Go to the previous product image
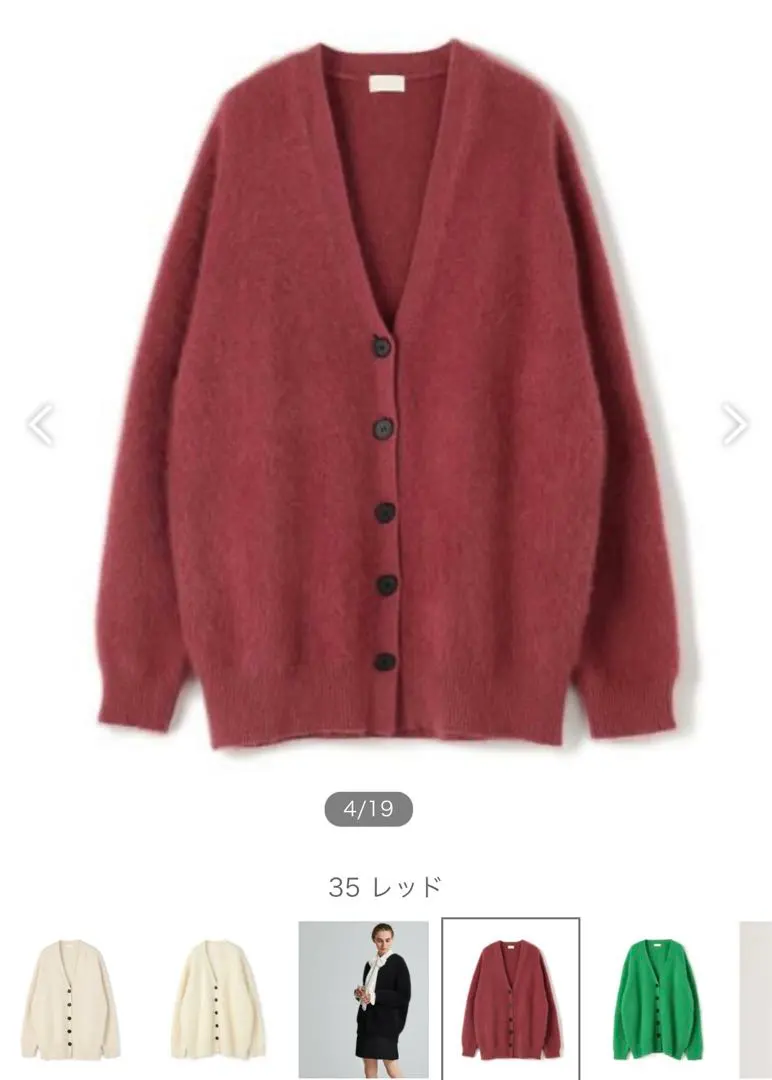Image resolution: width=772 pixels, height=1080 pixels. [41, 425]
